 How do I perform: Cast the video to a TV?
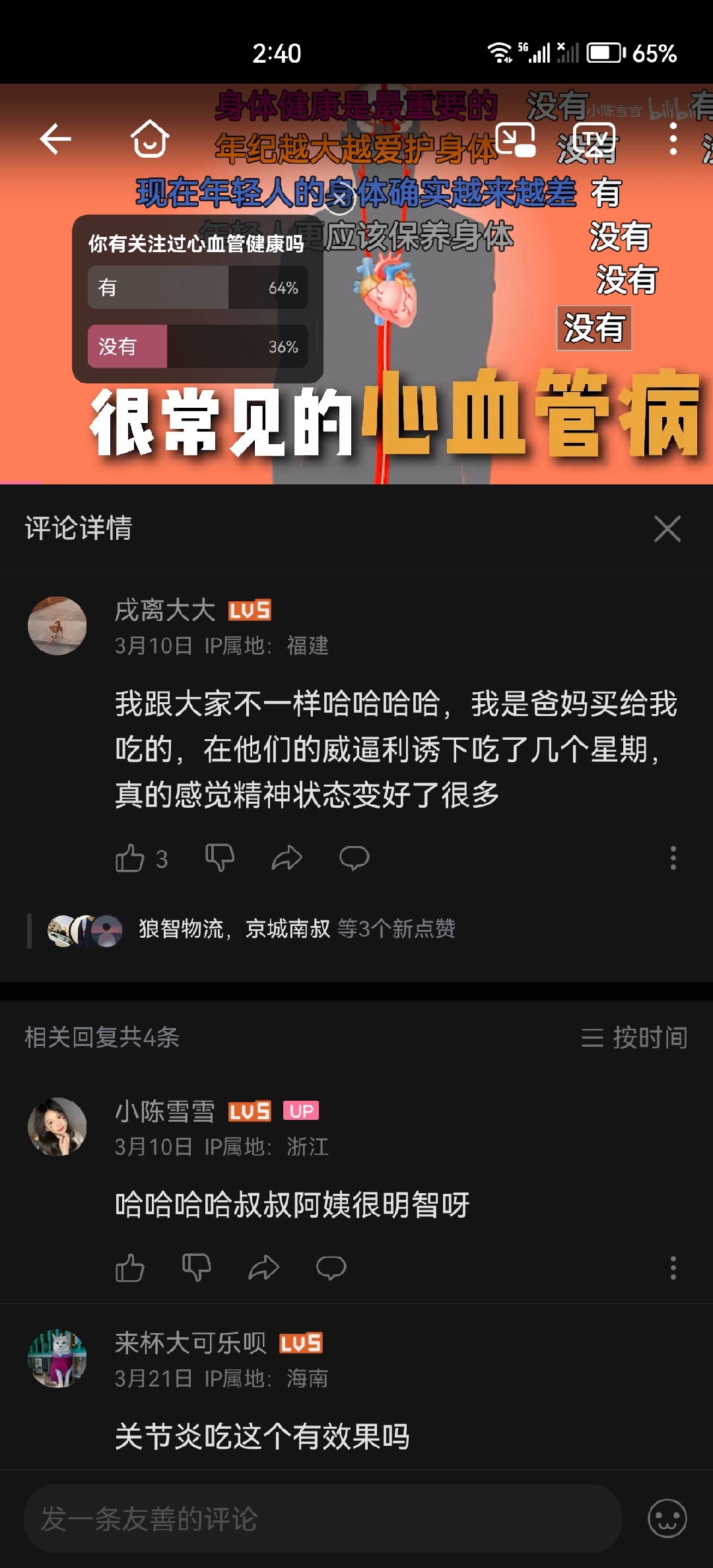[x=594, y=139]
